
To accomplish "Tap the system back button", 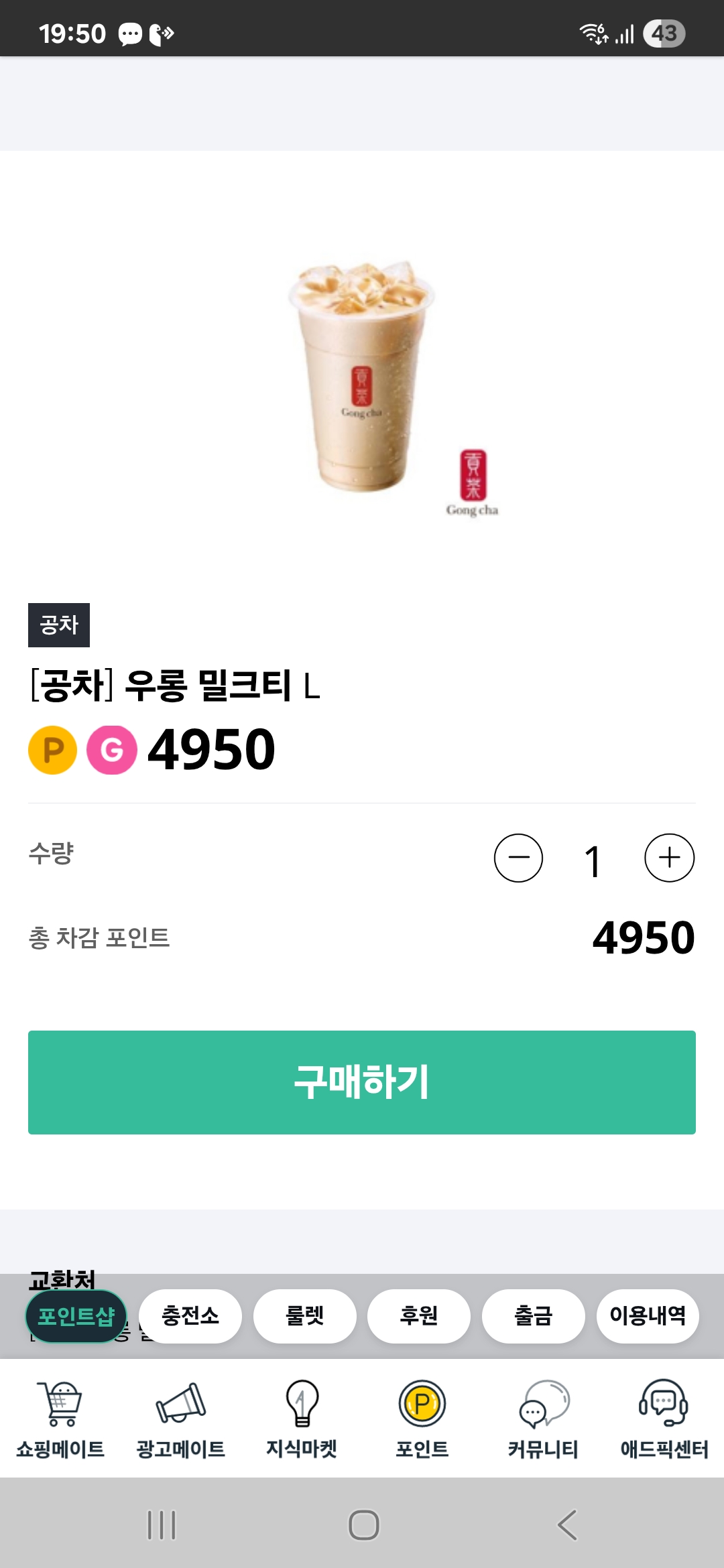I will click(567, 1525).
